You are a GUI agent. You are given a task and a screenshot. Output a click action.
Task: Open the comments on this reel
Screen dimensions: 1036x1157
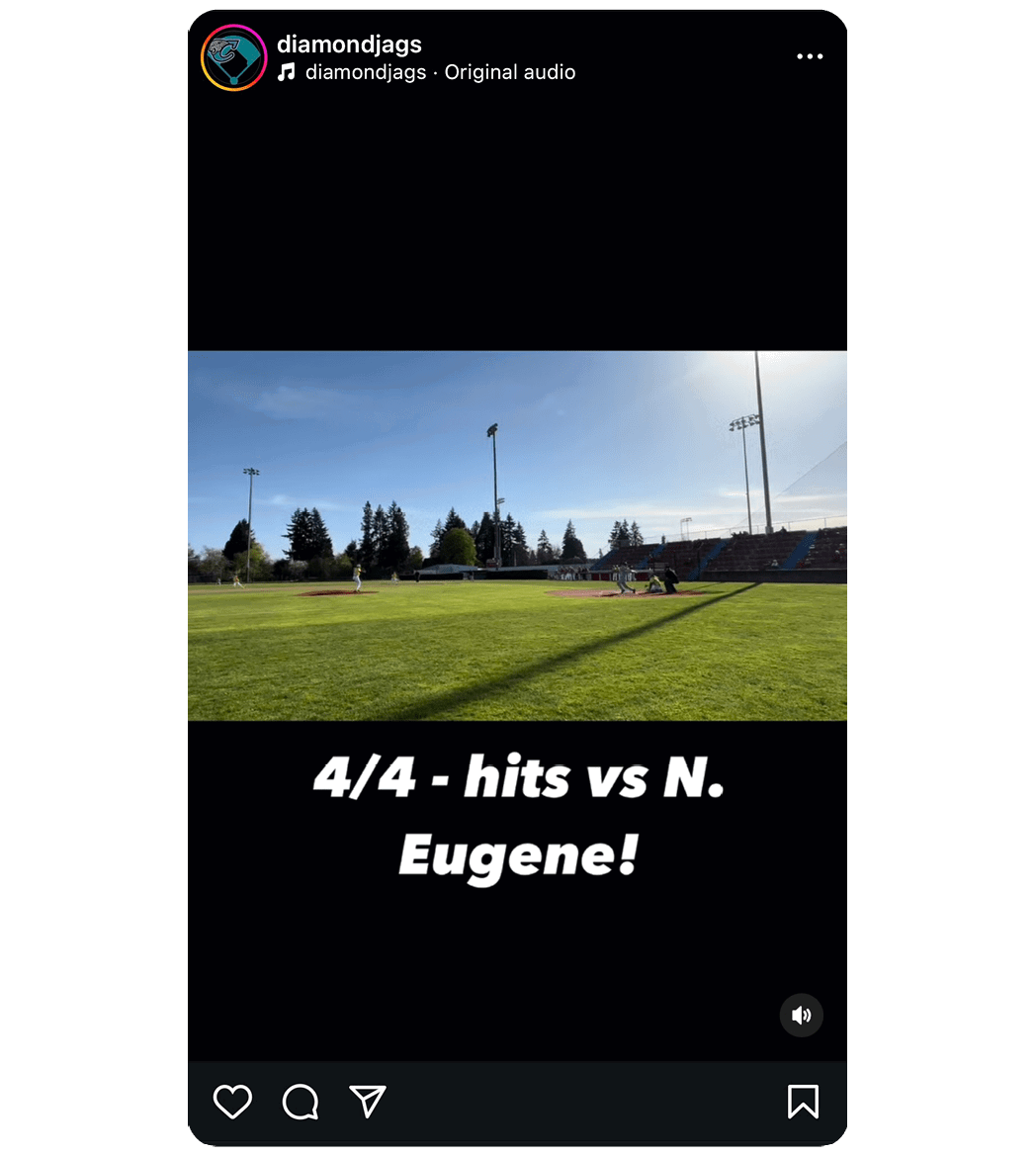300,1101
